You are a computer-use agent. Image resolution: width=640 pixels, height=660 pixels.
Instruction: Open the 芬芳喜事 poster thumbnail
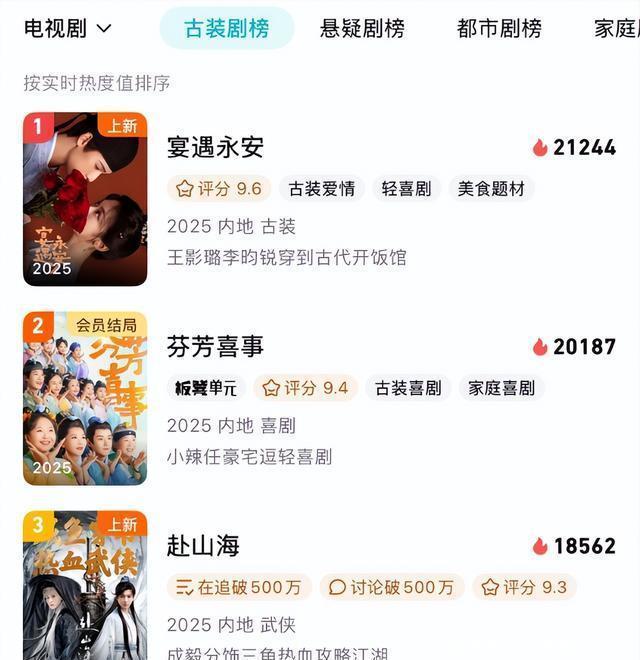tap(85, 399)
